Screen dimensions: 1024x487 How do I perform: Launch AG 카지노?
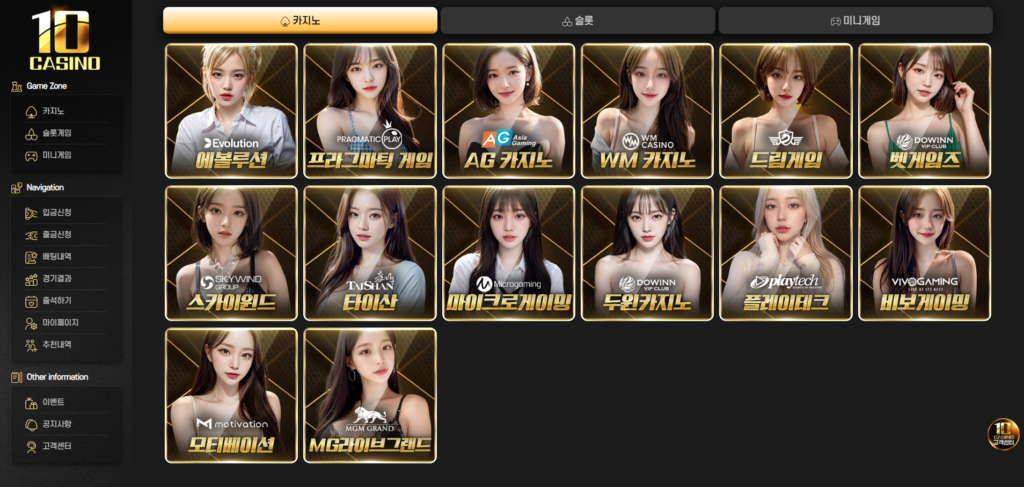509,110
